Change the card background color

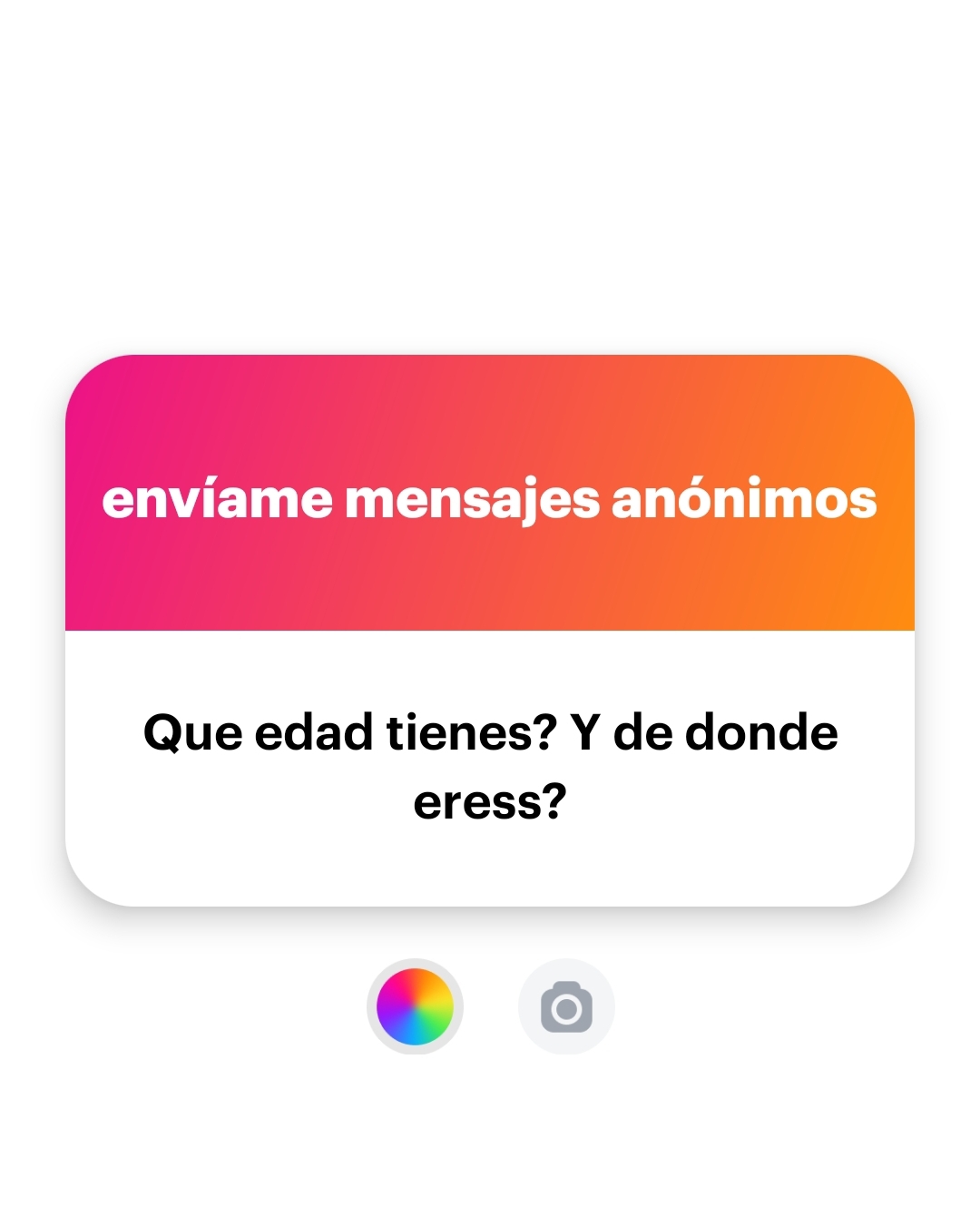415,1006
